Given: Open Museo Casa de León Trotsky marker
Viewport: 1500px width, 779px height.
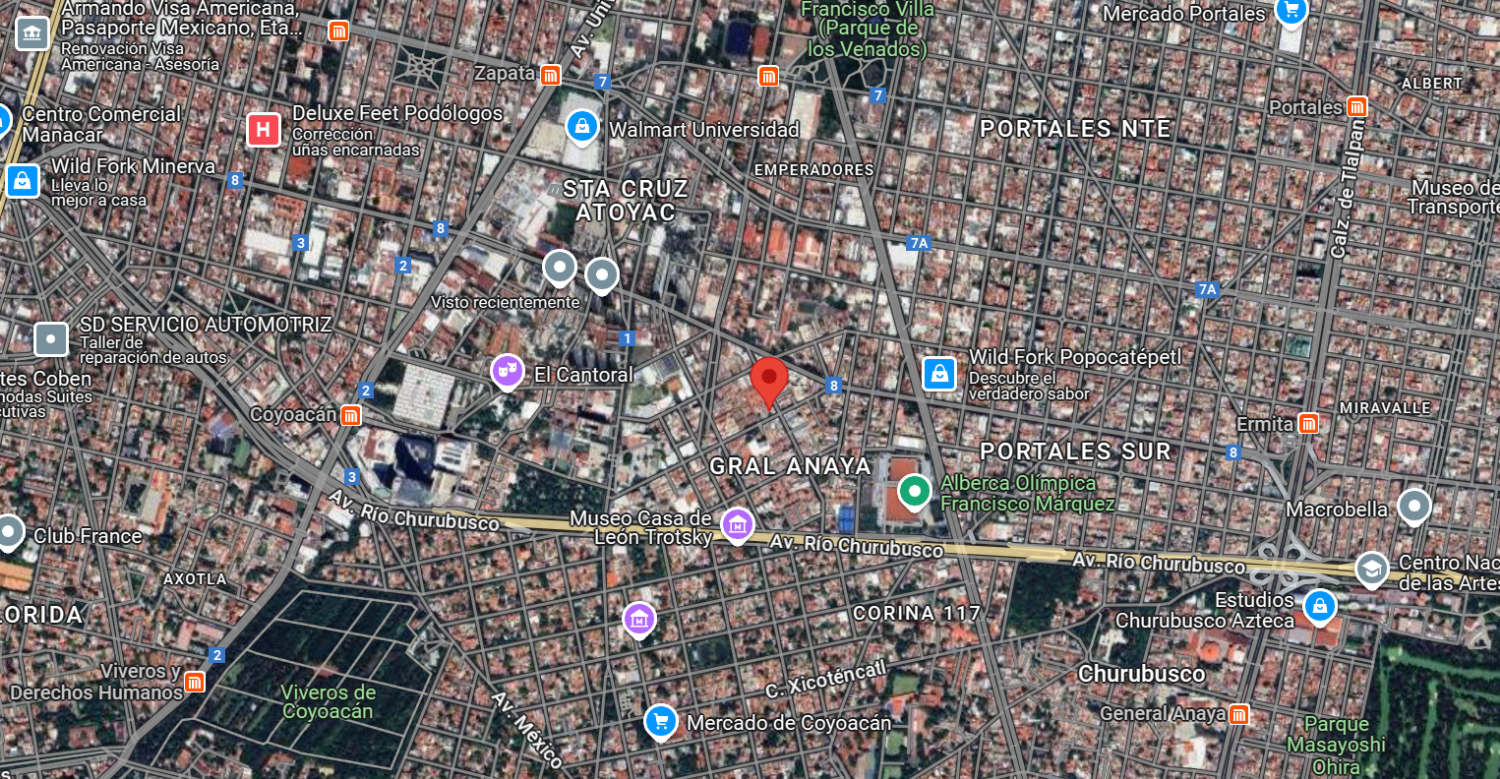Looking at the screenshot, I should point(738,524).
